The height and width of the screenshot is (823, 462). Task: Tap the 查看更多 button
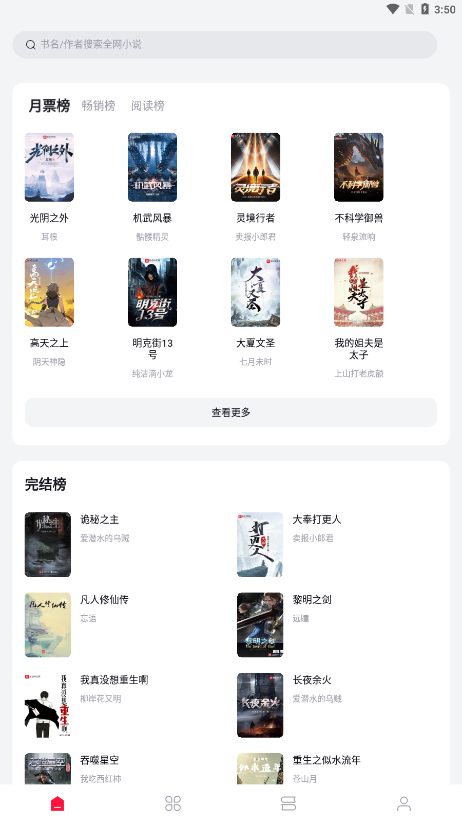[x=231, y=413]
